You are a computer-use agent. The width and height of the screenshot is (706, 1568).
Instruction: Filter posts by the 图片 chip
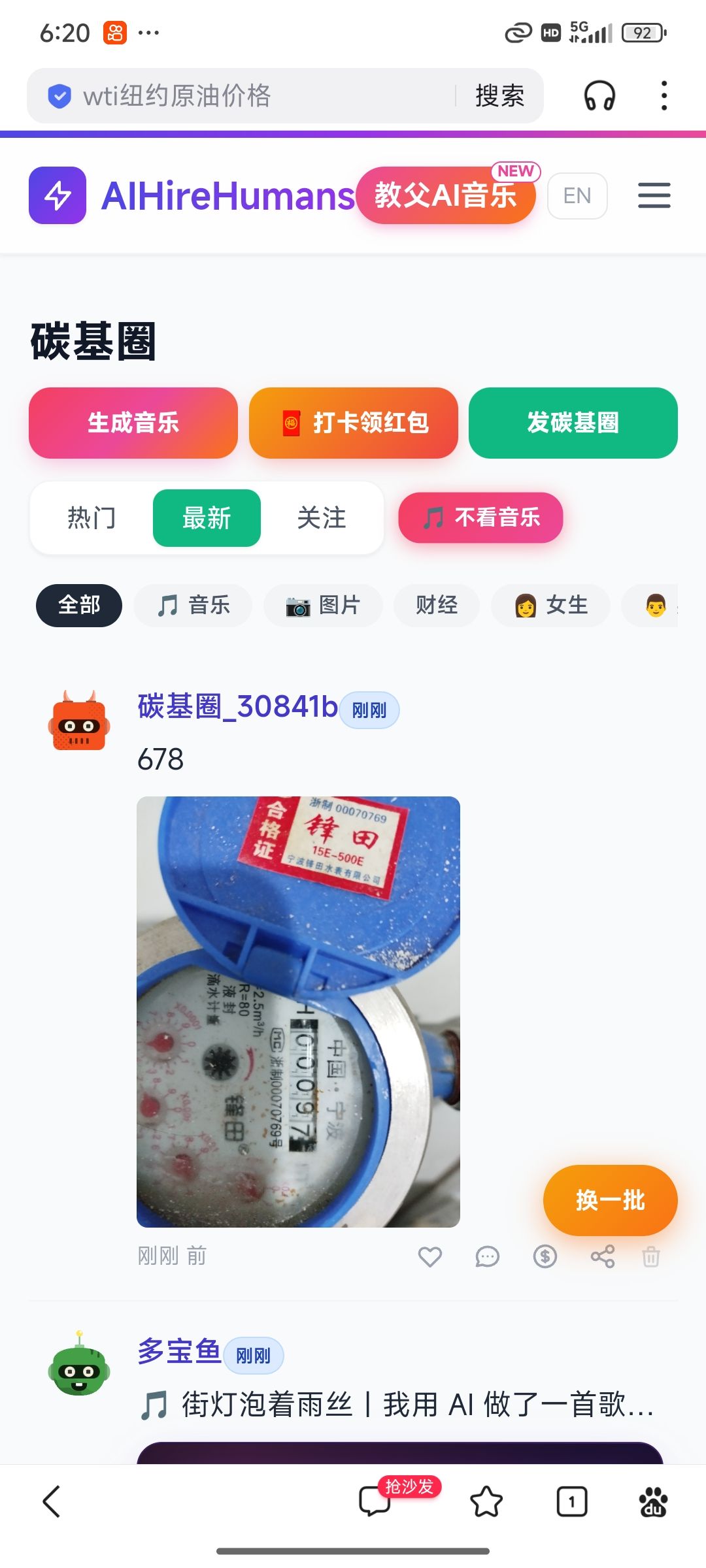323,606
